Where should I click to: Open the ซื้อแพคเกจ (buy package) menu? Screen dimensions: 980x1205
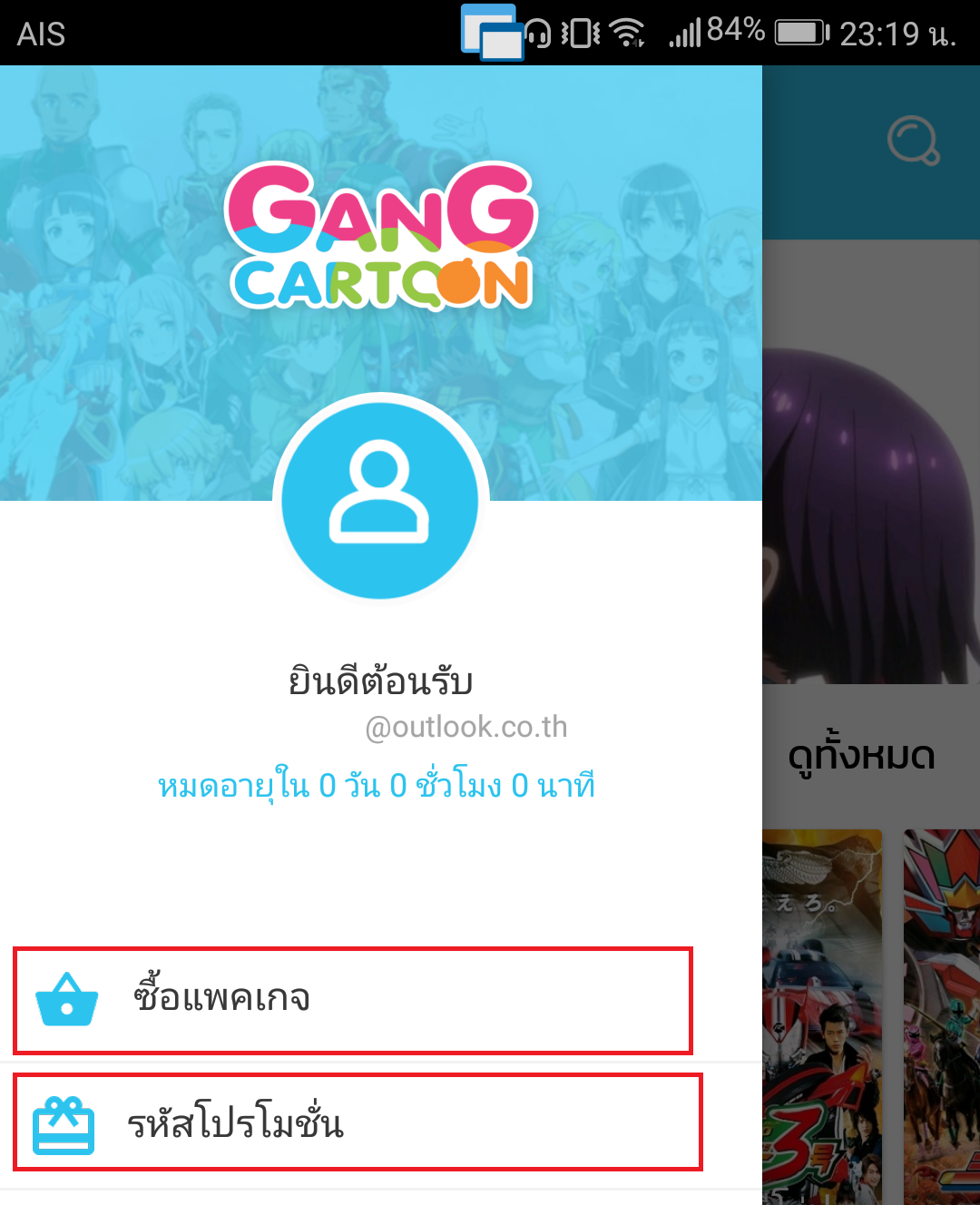(x=352, y=1000)
